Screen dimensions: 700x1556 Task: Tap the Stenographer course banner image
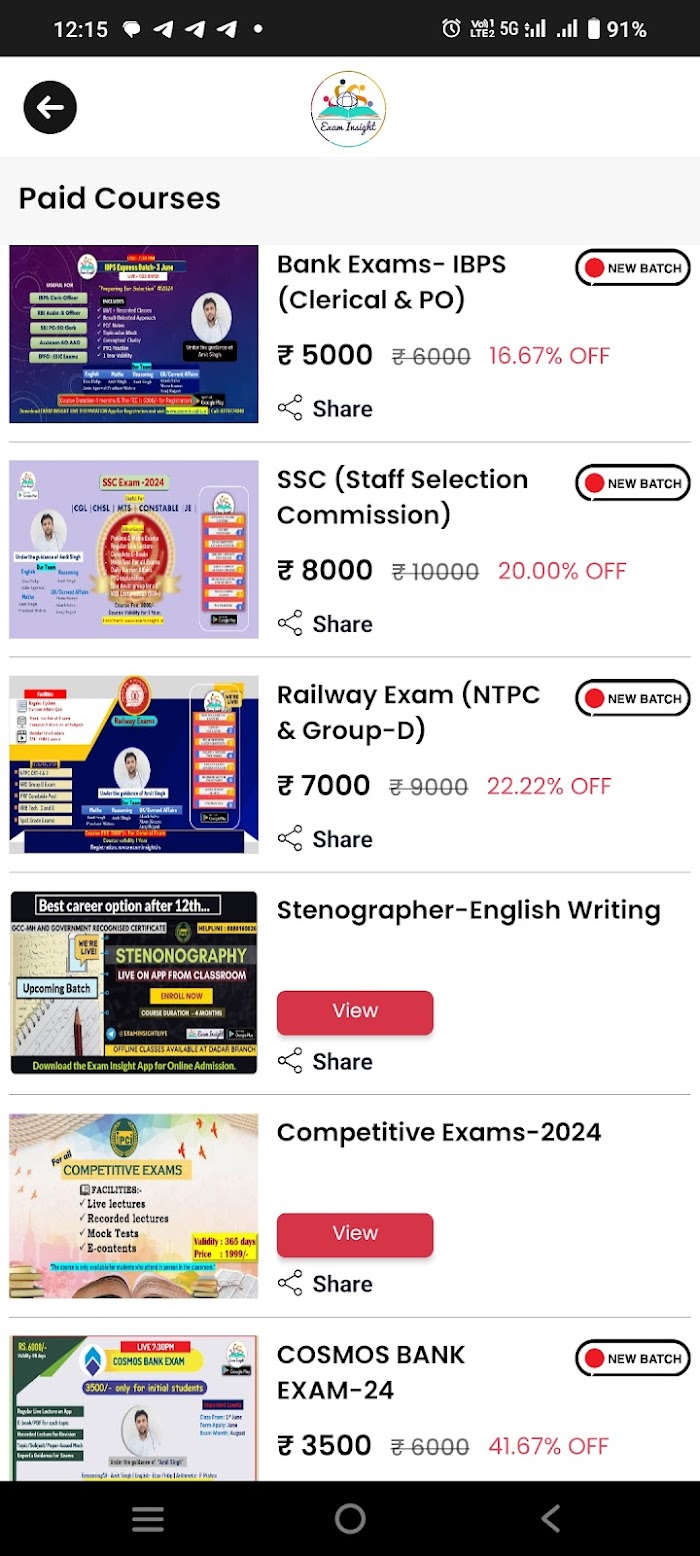[134, 983]
